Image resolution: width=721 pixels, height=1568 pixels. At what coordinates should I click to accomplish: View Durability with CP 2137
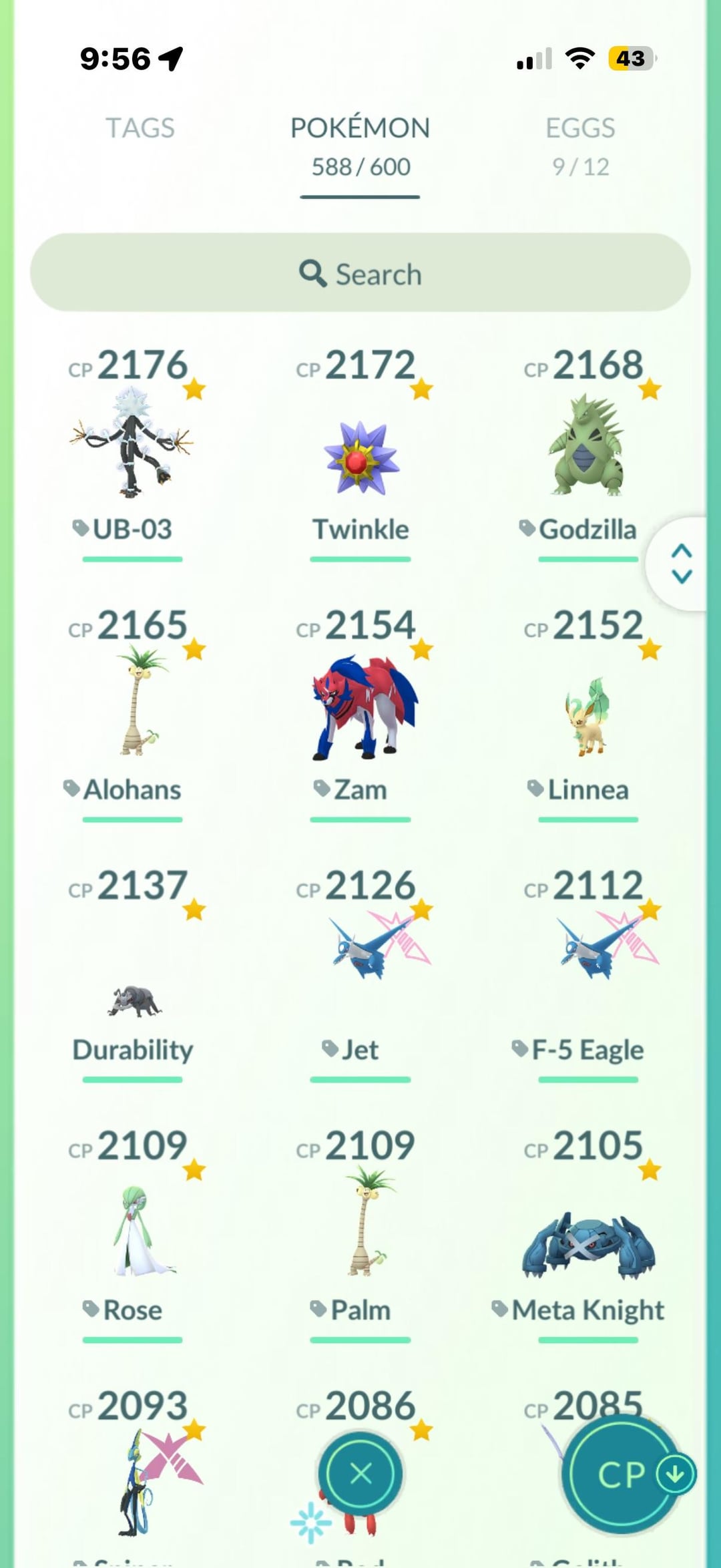tap(132, 974)
